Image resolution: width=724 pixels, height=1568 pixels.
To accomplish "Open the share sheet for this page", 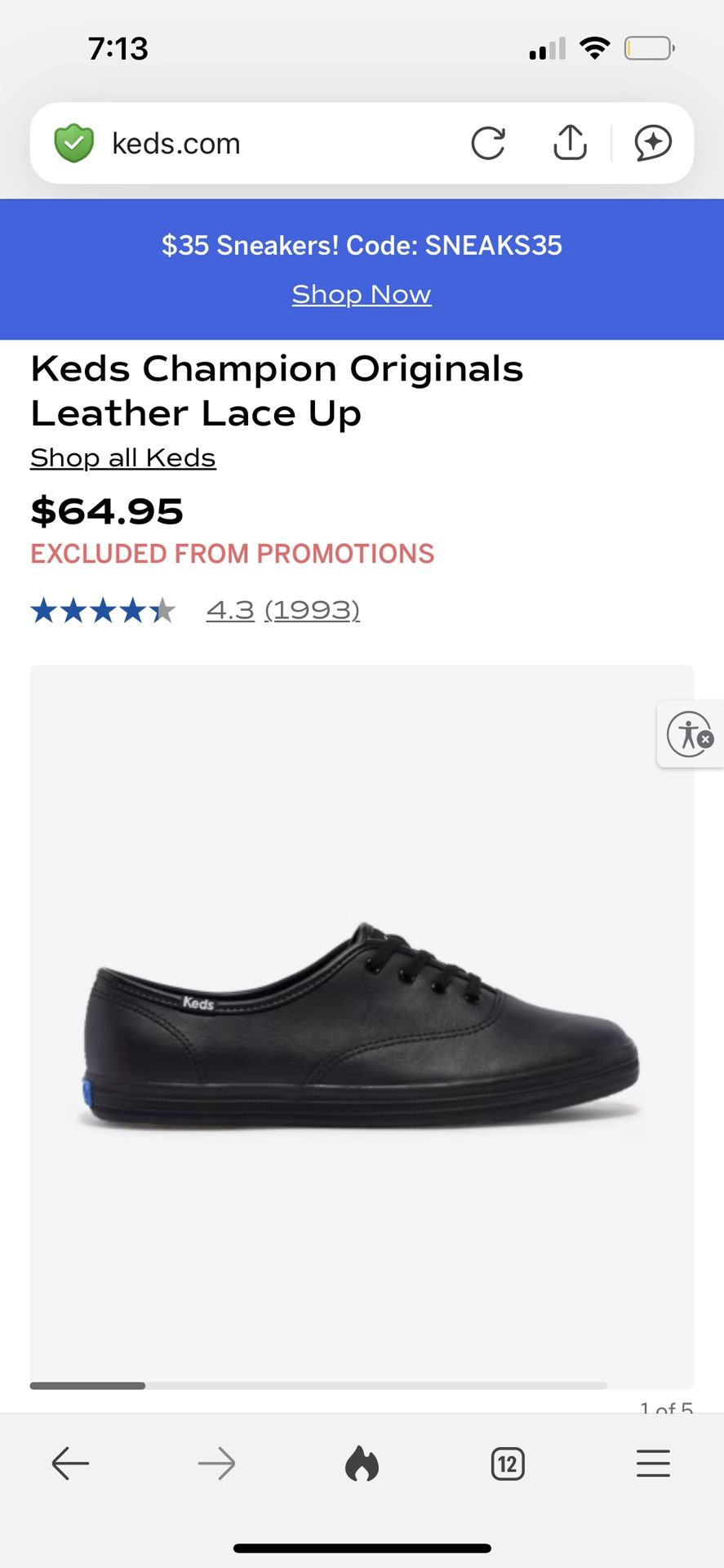I will click(x=571, y=143).
